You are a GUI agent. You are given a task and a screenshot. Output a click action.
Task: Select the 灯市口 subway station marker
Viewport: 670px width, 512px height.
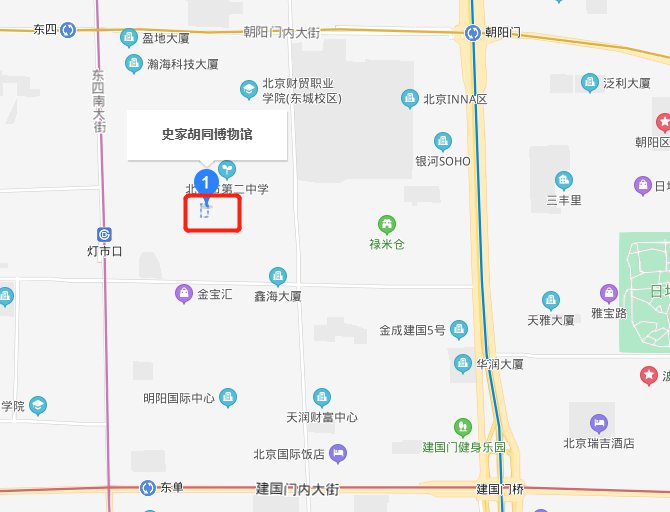tap(104, 232)
